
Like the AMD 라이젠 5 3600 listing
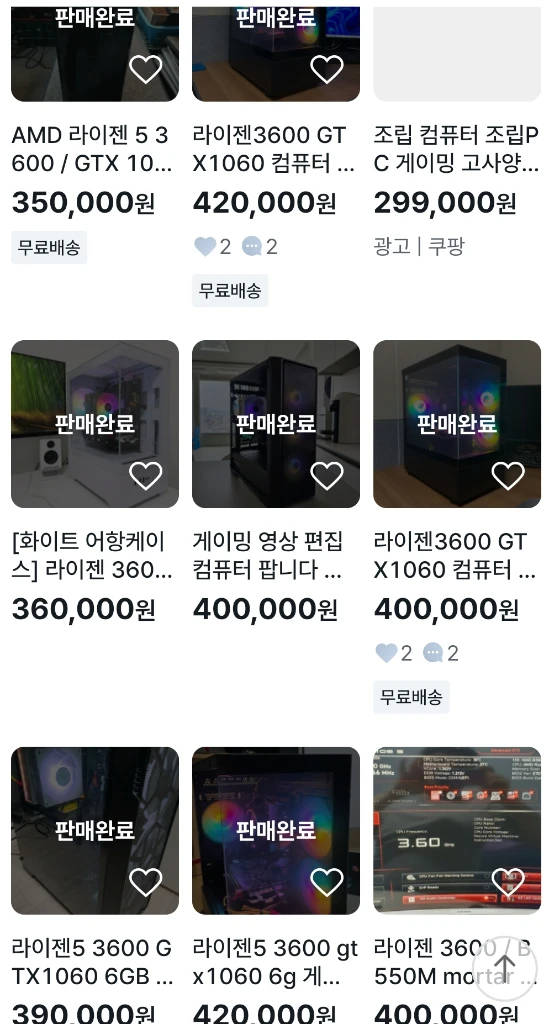click(x=145, y=69)
